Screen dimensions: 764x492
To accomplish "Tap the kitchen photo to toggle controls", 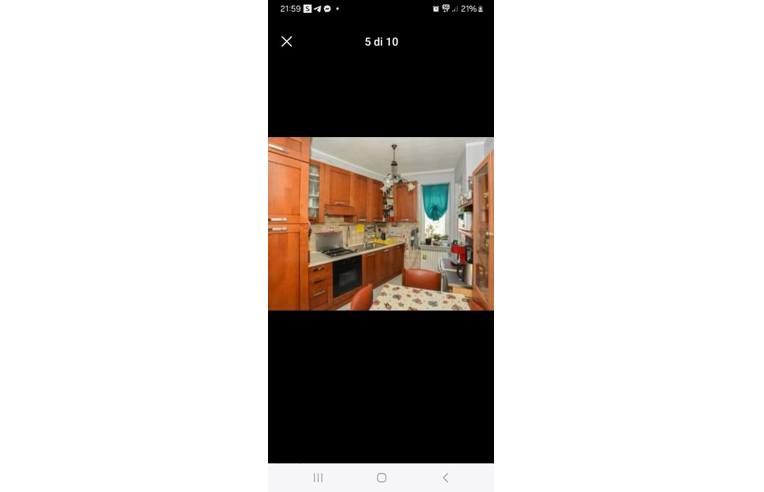I will coord(380,224).
